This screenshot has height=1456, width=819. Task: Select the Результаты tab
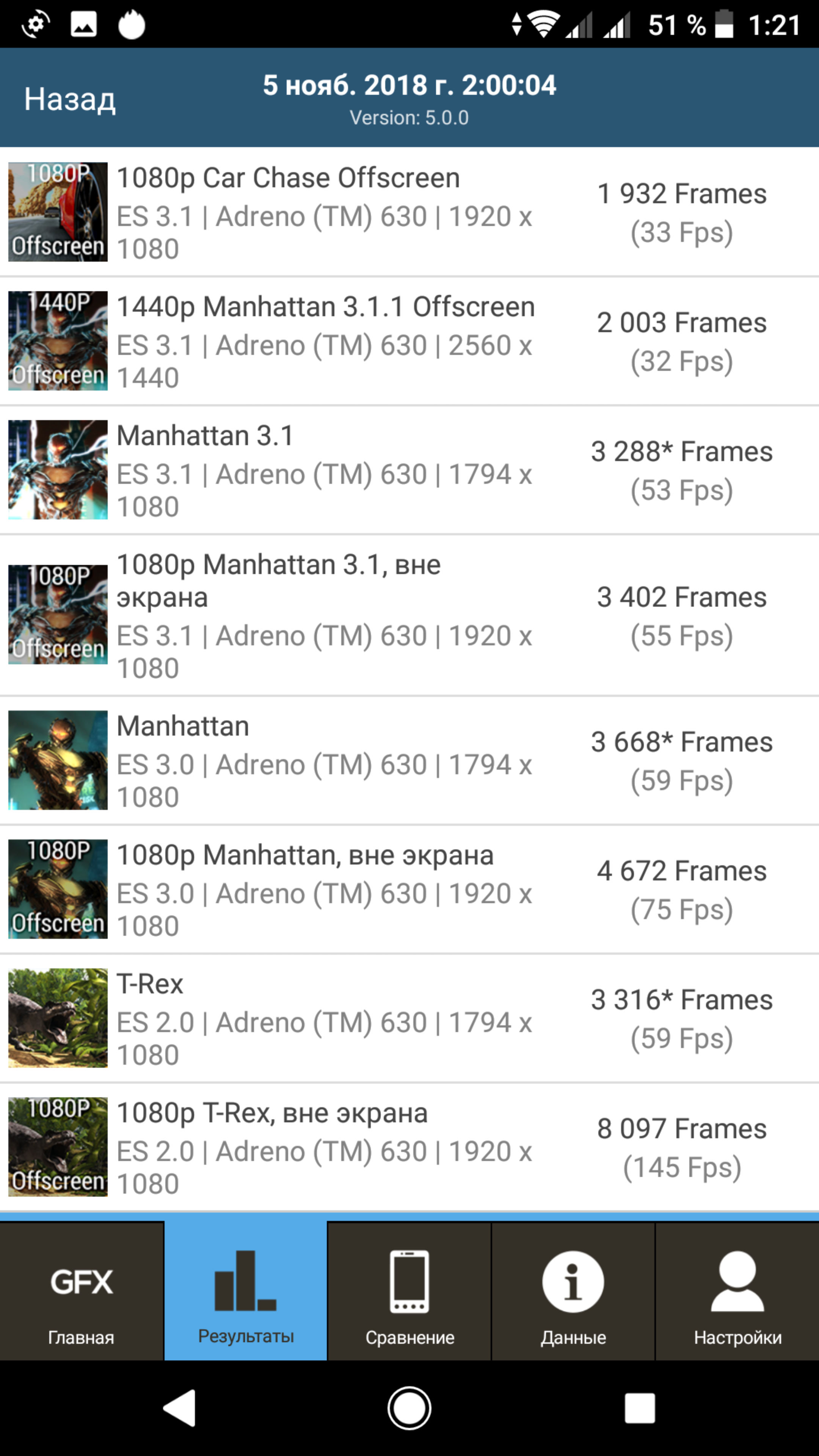point(246,1291)
